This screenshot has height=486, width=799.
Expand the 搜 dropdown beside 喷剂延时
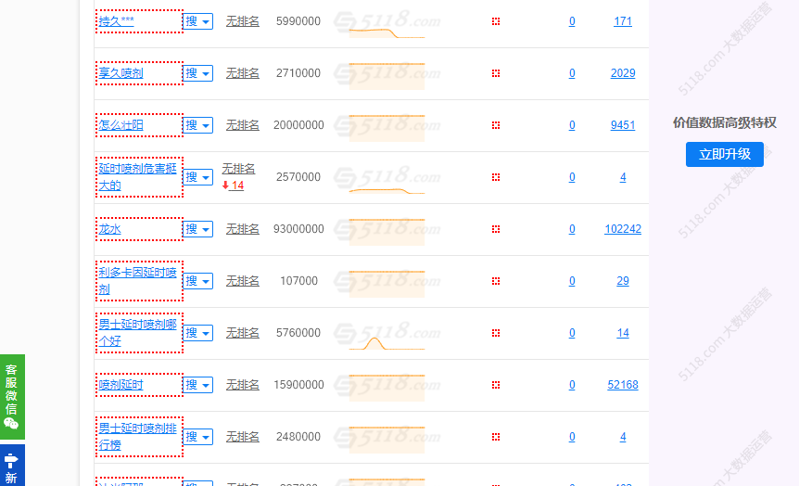coord(198,385)
